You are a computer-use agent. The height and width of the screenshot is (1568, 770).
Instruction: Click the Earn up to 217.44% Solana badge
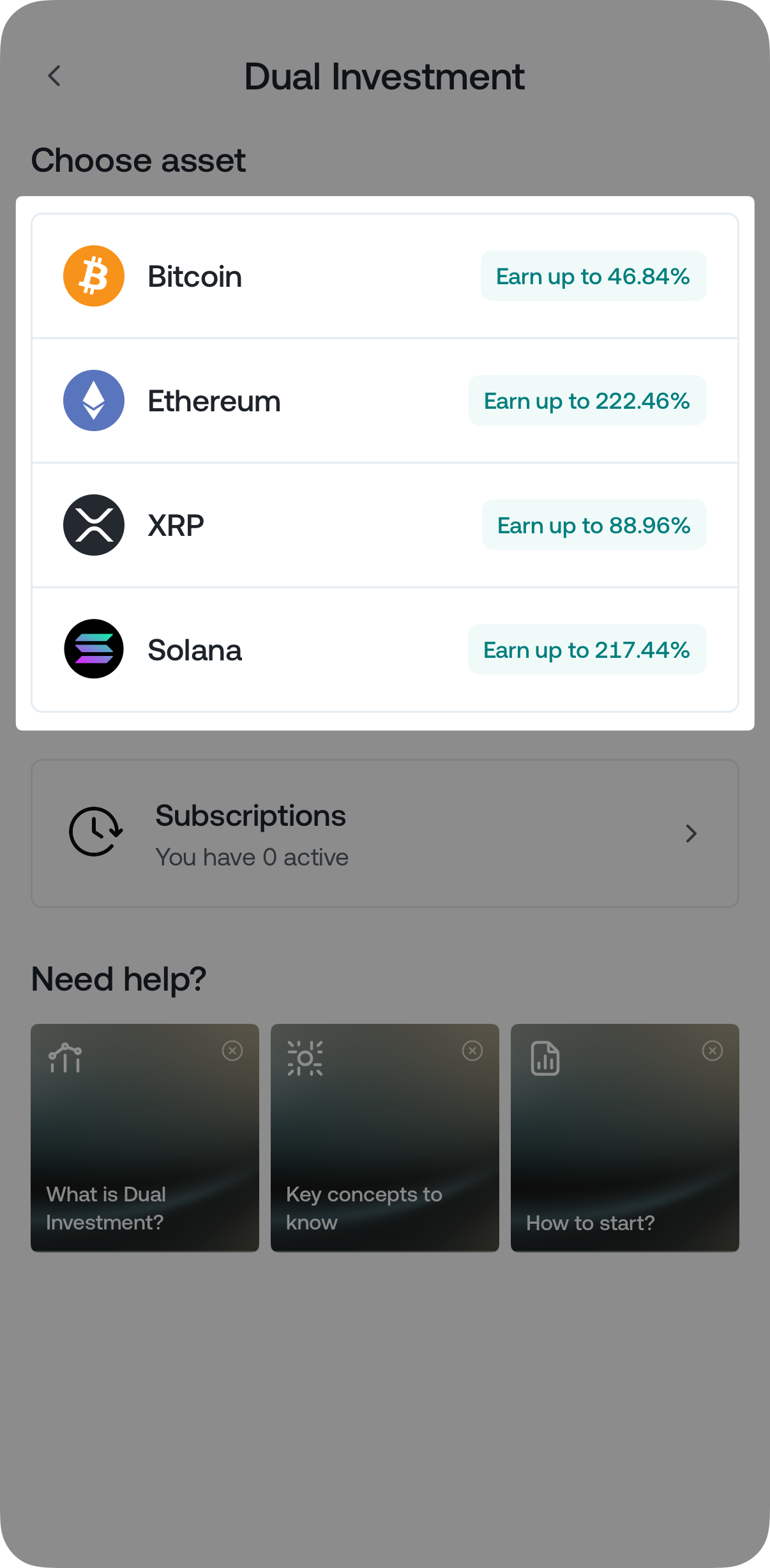tap(587, 650)
